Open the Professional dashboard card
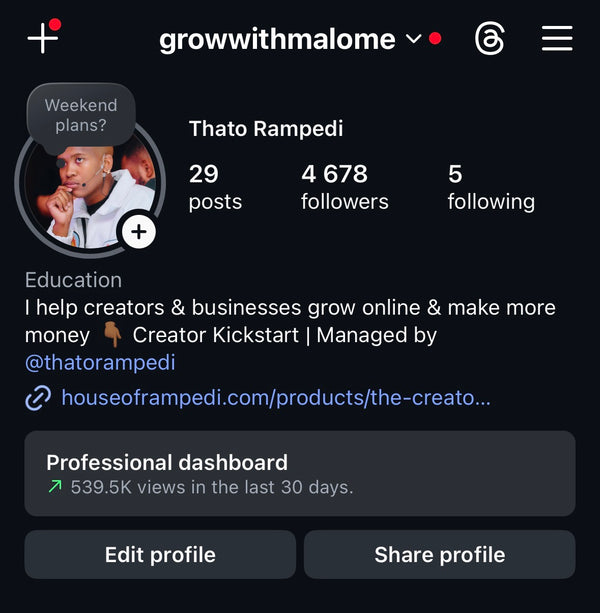600x613 pixels. [x=300, y=474]
